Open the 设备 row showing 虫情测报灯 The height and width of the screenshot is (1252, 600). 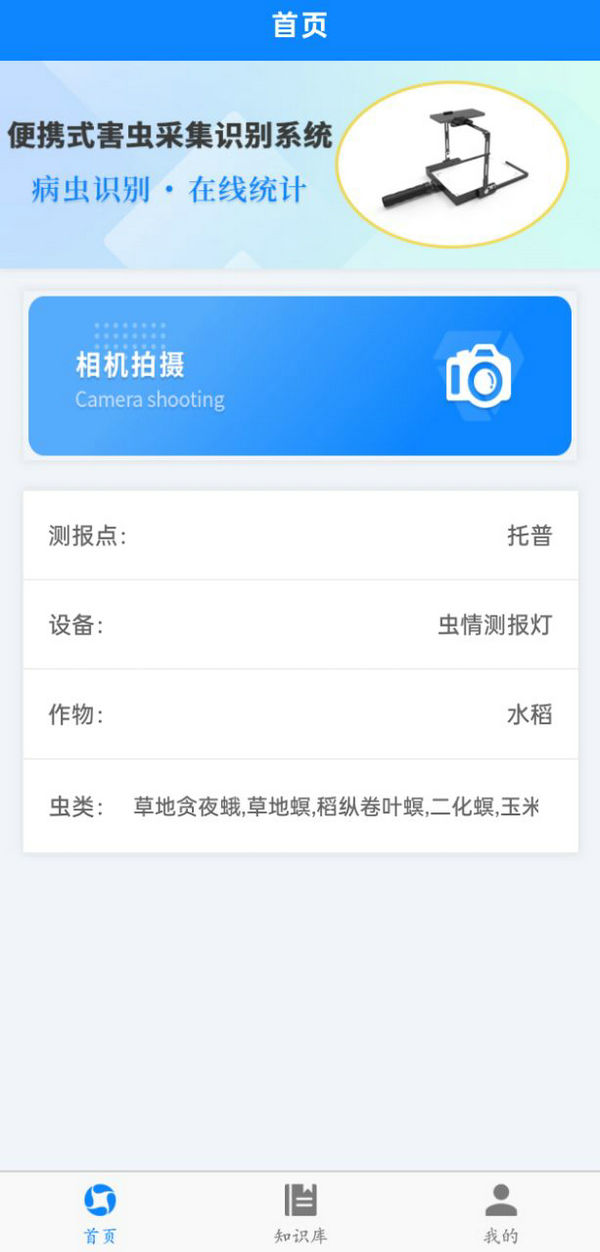(300, 625)
